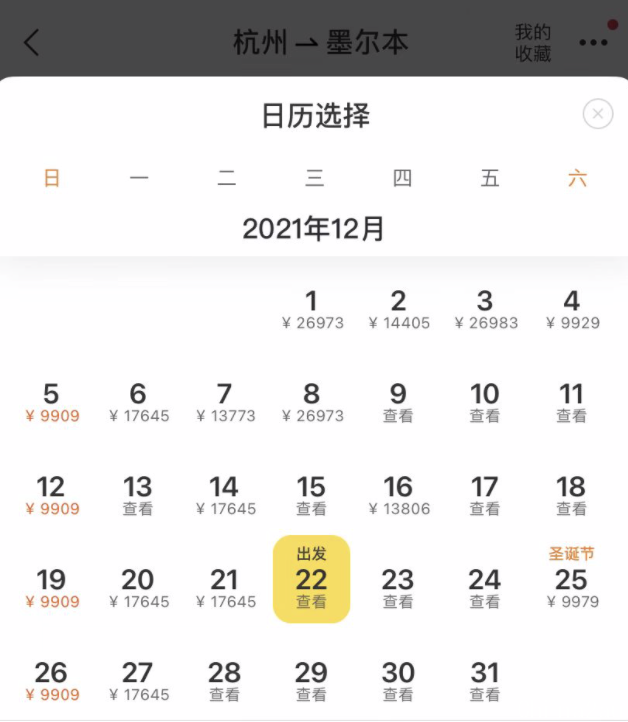Select December 31 to view price
The width and height of the screenshot is (628, 722).
tap(485, 681)
